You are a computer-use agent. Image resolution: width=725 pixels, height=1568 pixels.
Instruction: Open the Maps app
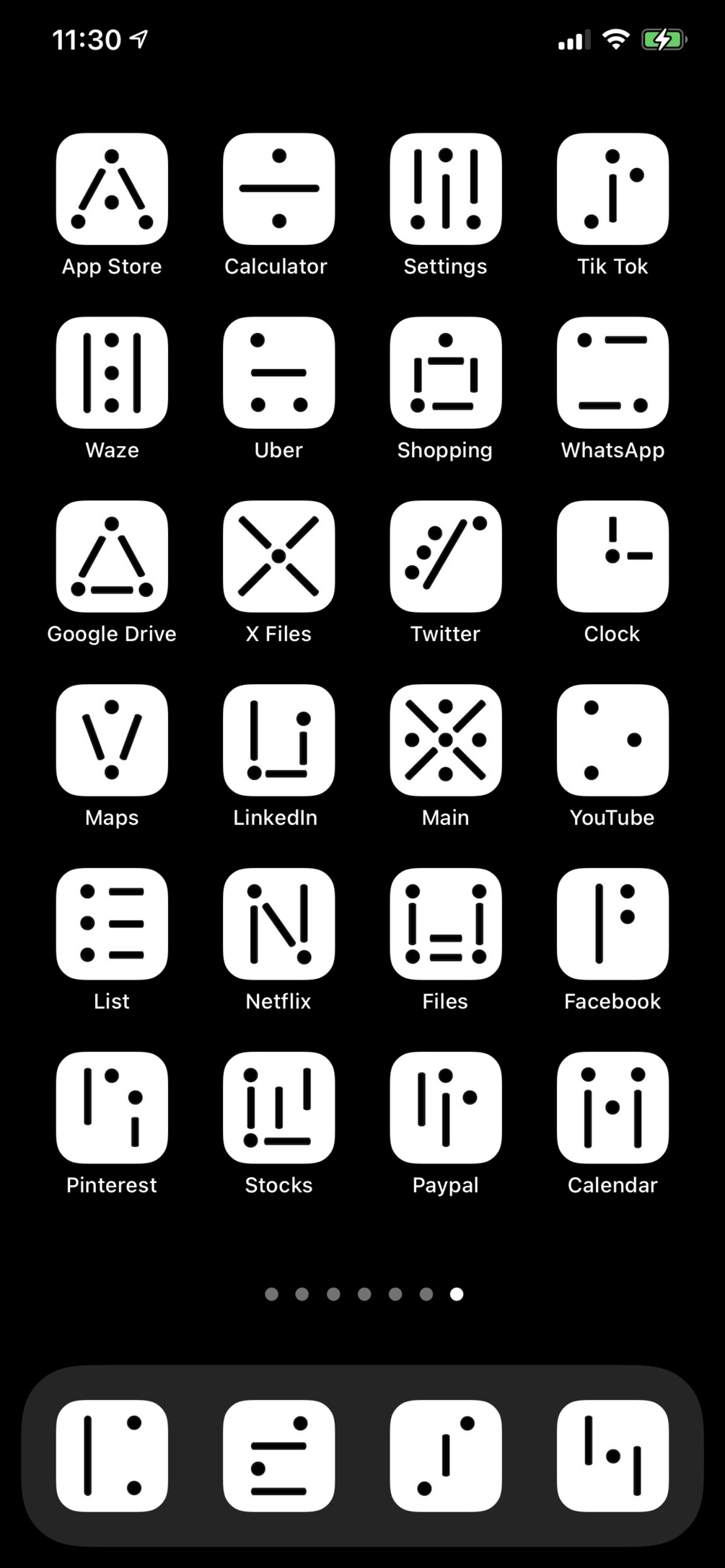pyautogui.click(x=112, y=740)
